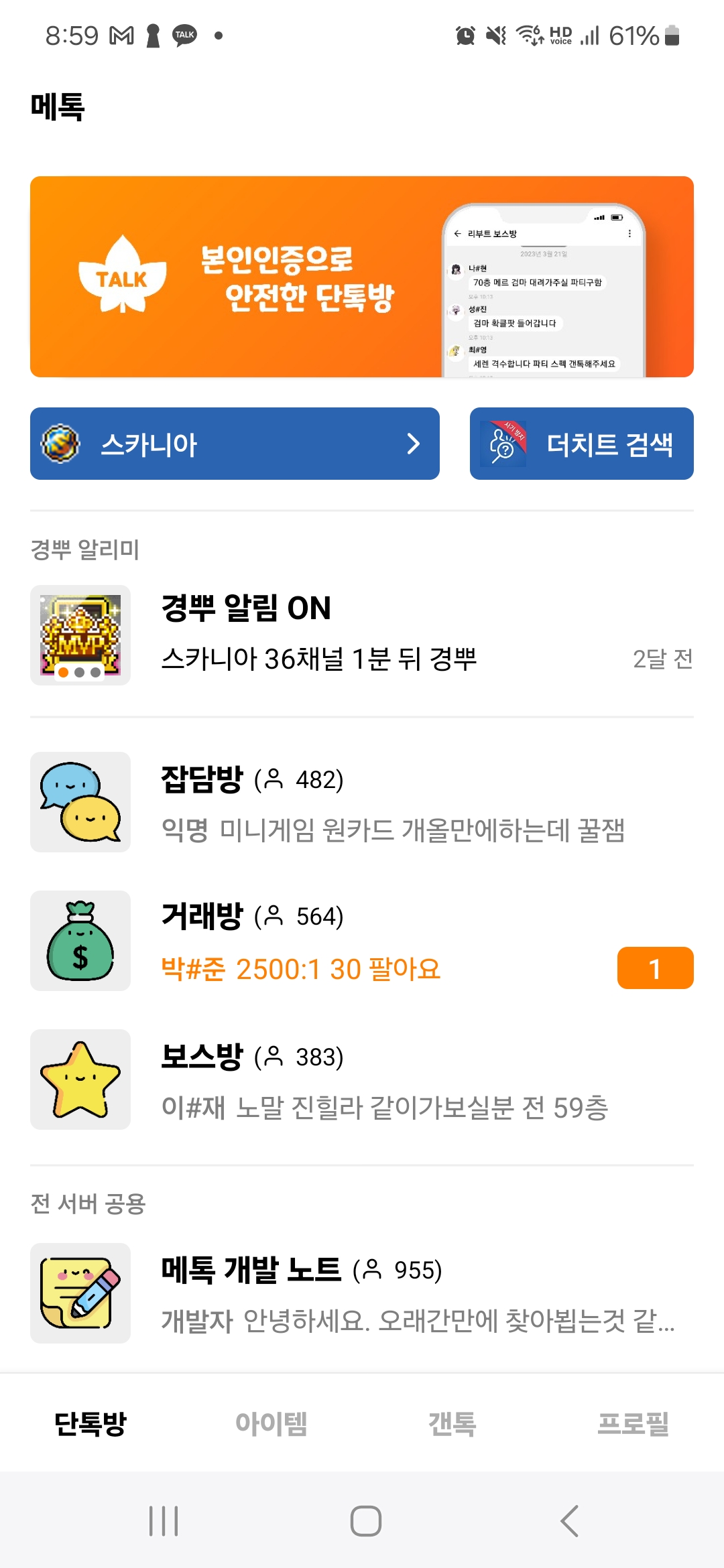The height and width of the screenshot is (1568, 724).
Task: Open 메톡 개발 노트 room
Action: 362,1293
